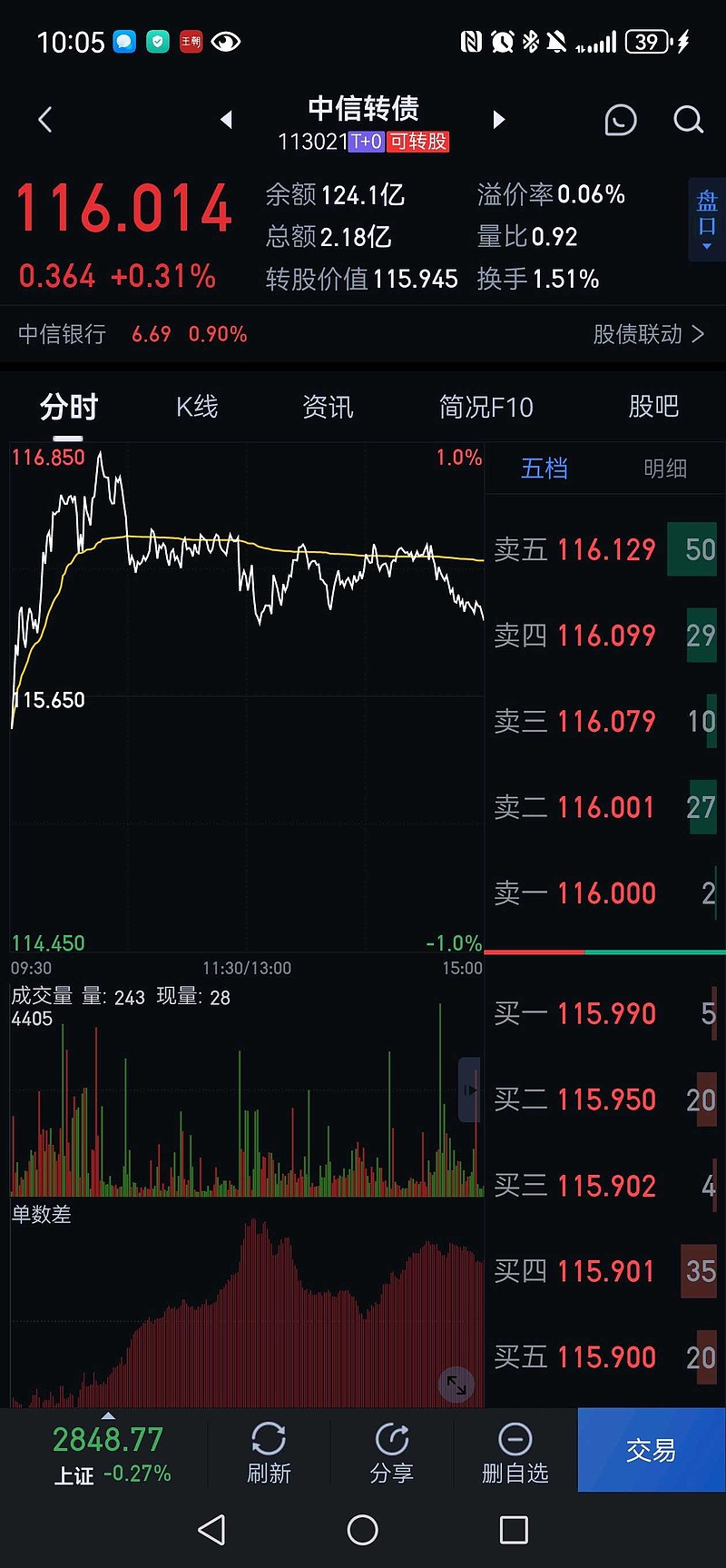Switch to the previous security
Viewport: 726px width, 1568px height.
227,120
